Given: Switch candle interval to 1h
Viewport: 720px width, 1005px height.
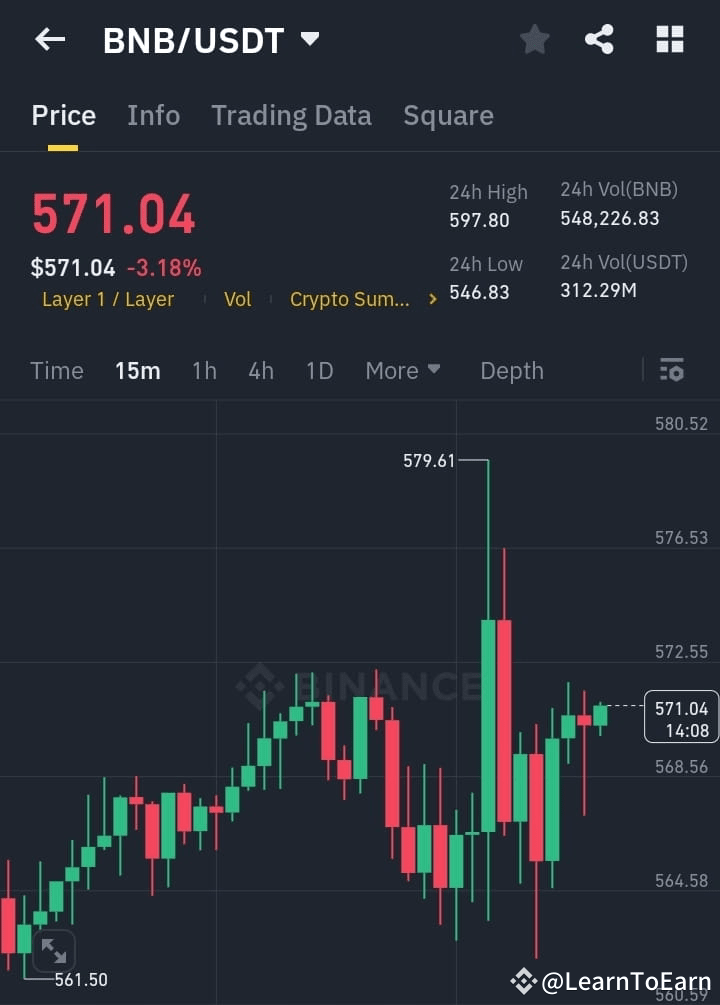Looking at the screenshot, I should click(204, 370).
